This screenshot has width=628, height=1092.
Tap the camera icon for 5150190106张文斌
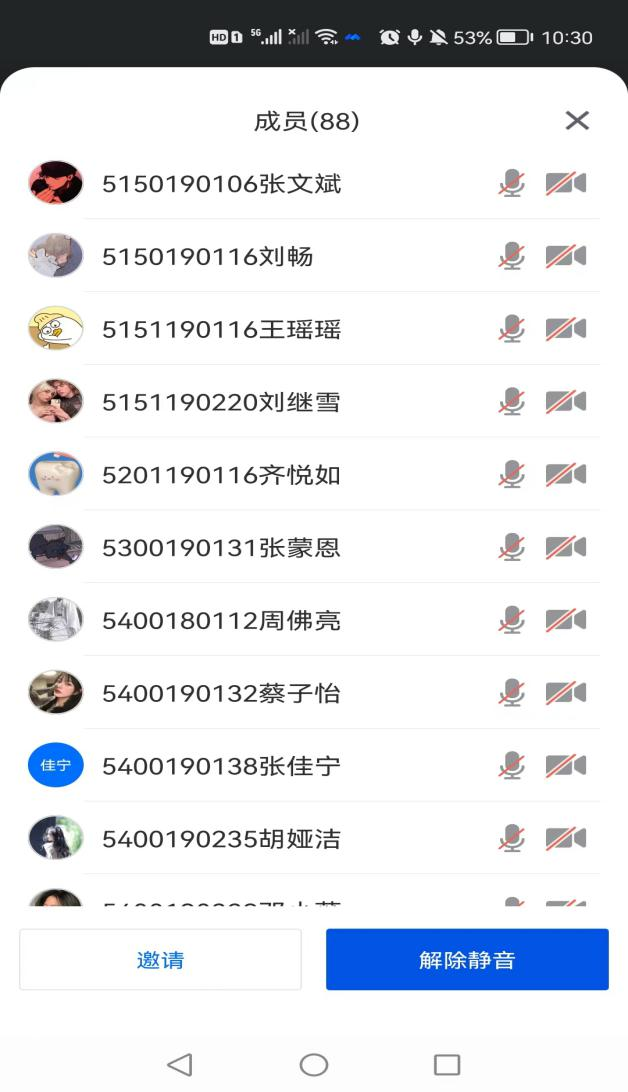(565, 184)
